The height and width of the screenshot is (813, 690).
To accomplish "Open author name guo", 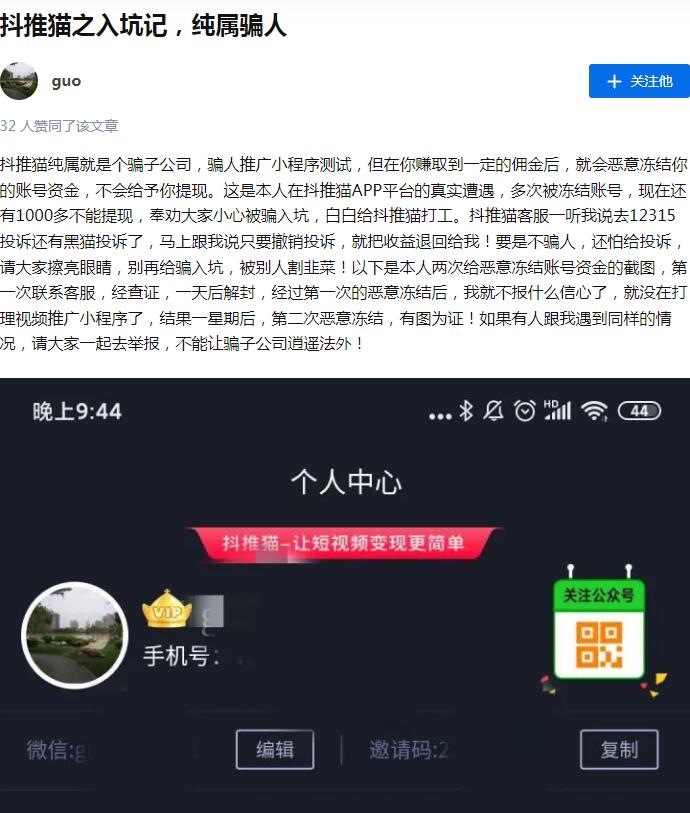I will pyautogui.click(x=66, y=81).
